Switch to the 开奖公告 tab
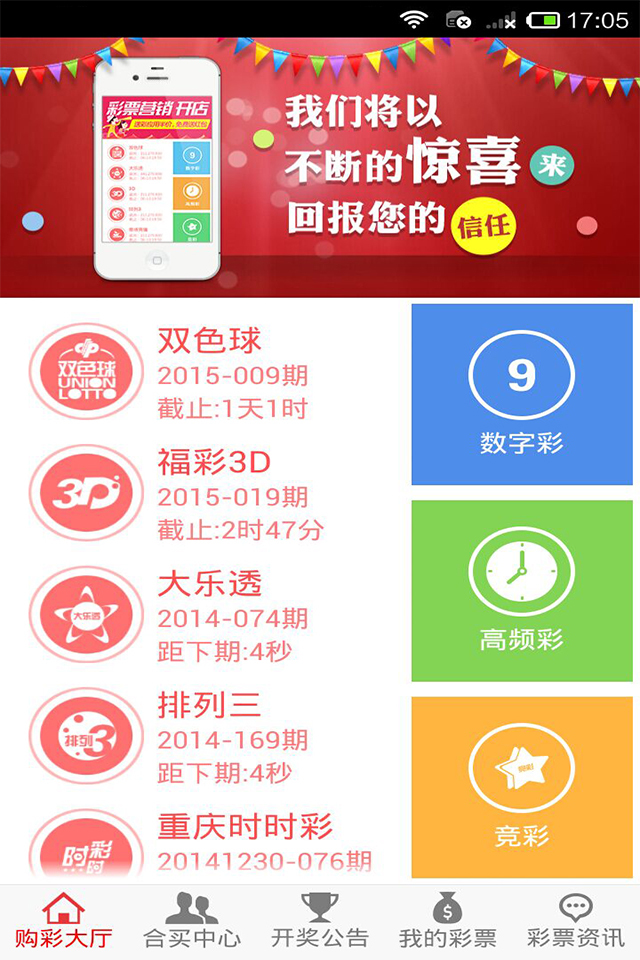The width and height of the screenshot is (640, 960). [320, 922]
